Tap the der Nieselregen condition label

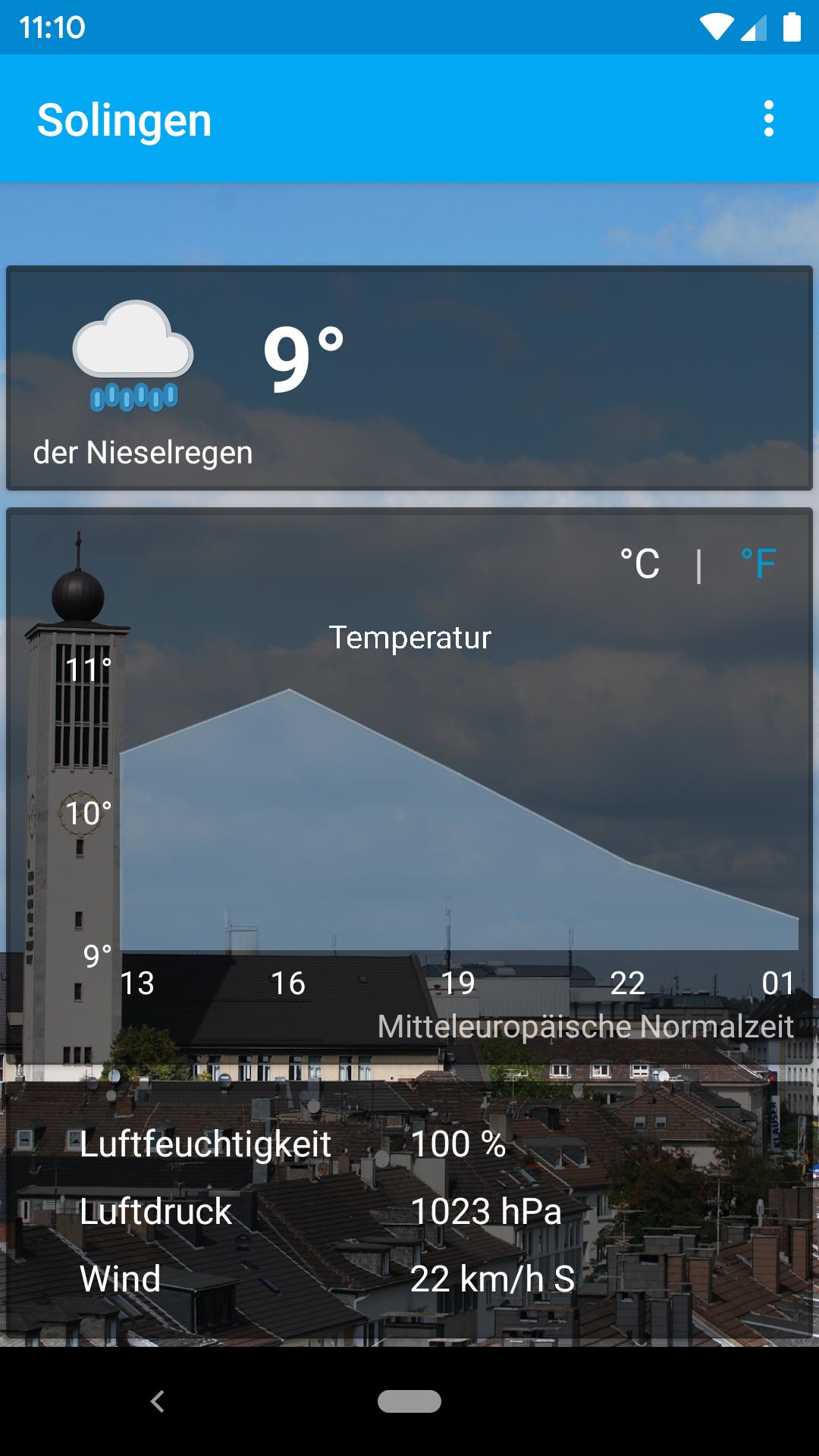(x=142, y=453)
